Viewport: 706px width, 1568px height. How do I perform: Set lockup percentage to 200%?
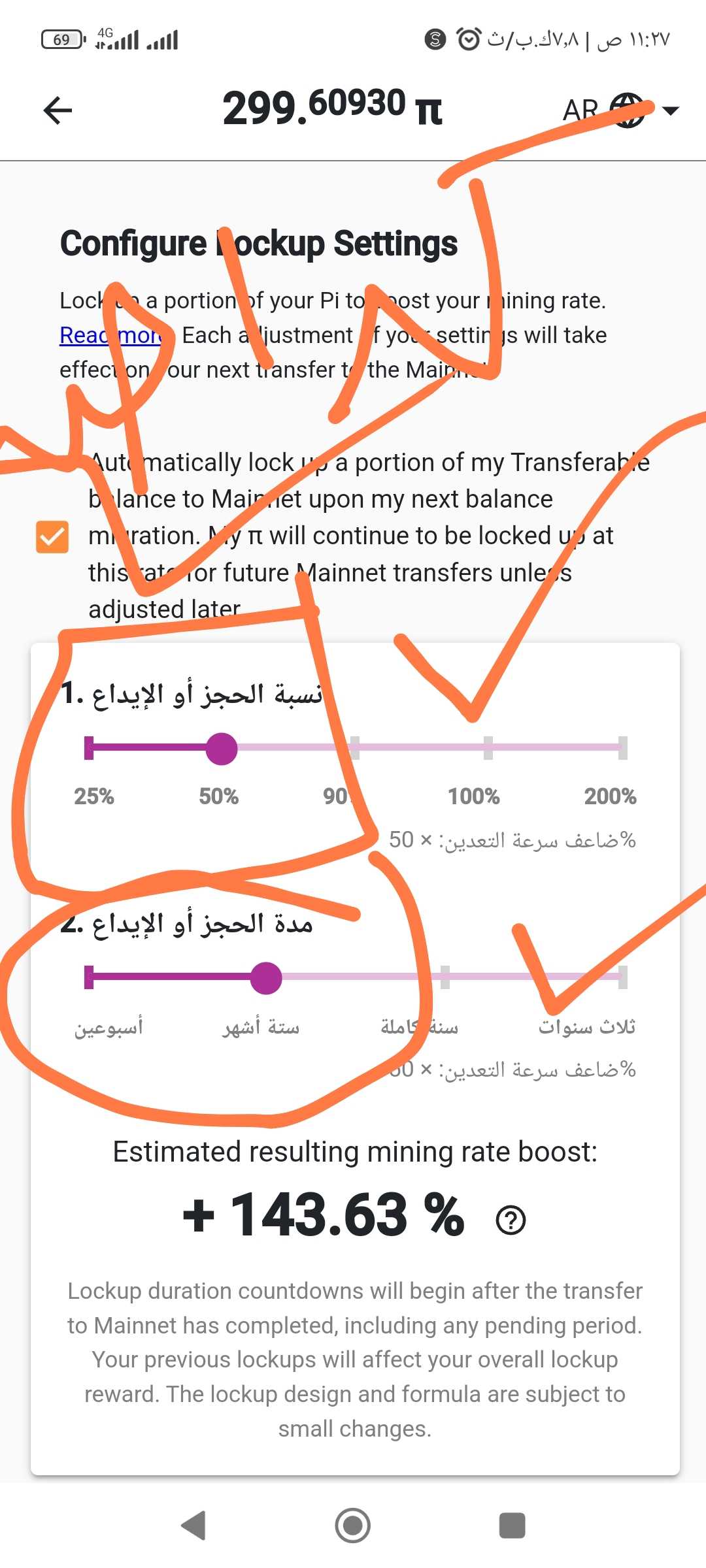point(622,748)
